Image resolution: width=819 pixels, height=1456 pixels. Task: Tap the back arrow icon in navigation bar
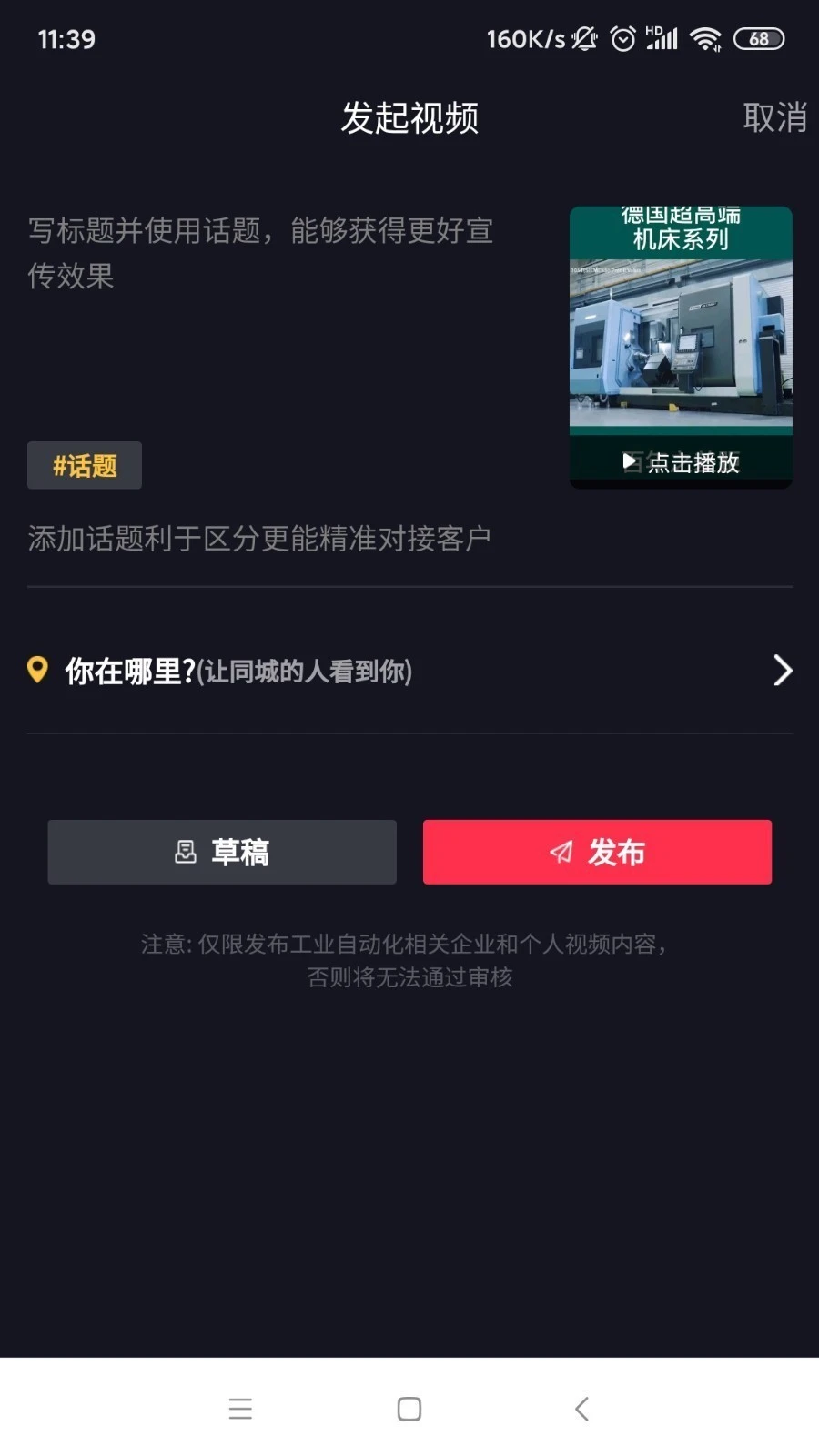[581, 1408]
